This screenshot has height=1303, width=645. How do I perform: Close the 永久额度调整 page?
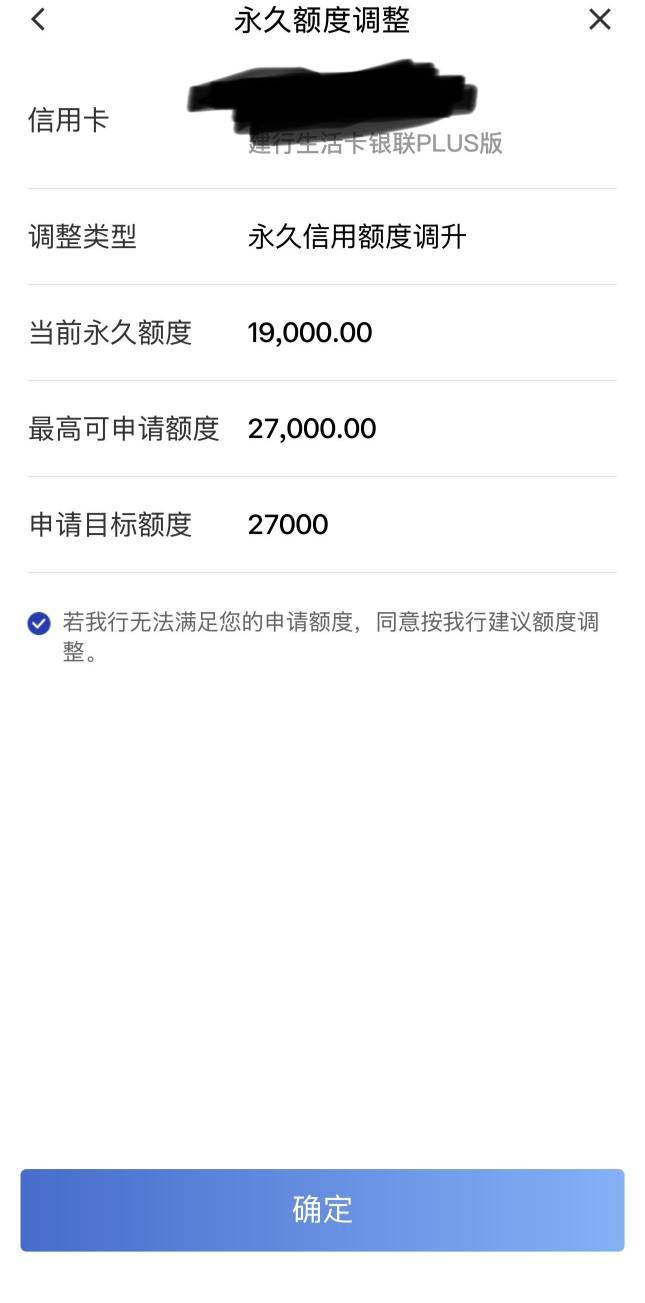(x=599, y=19)
